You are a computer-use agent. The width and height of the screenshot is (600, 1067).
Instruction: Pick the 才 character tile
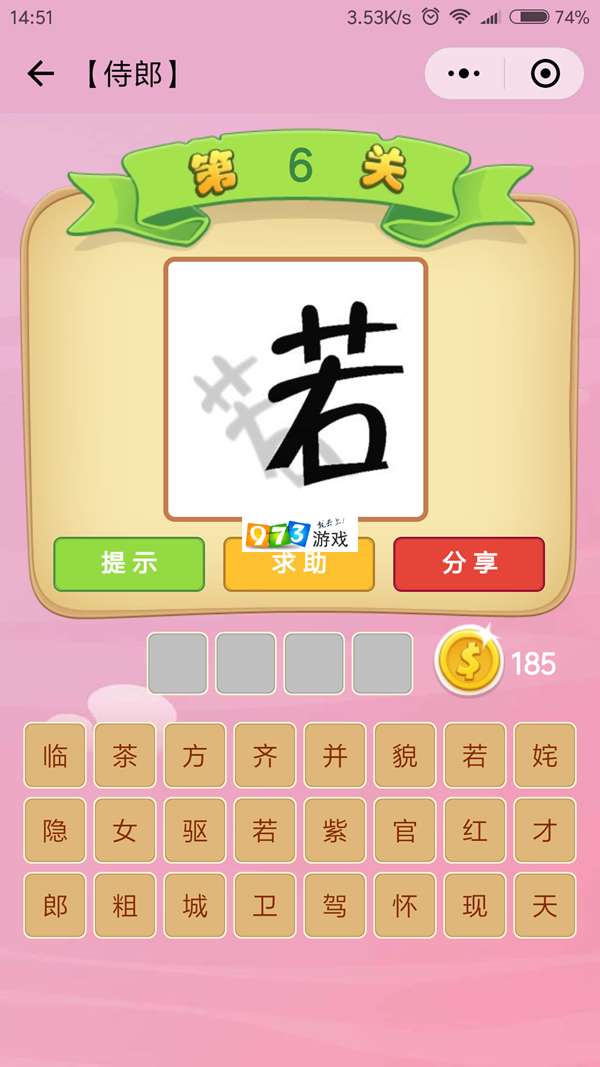pyautogui.click(x=545, y=830)
